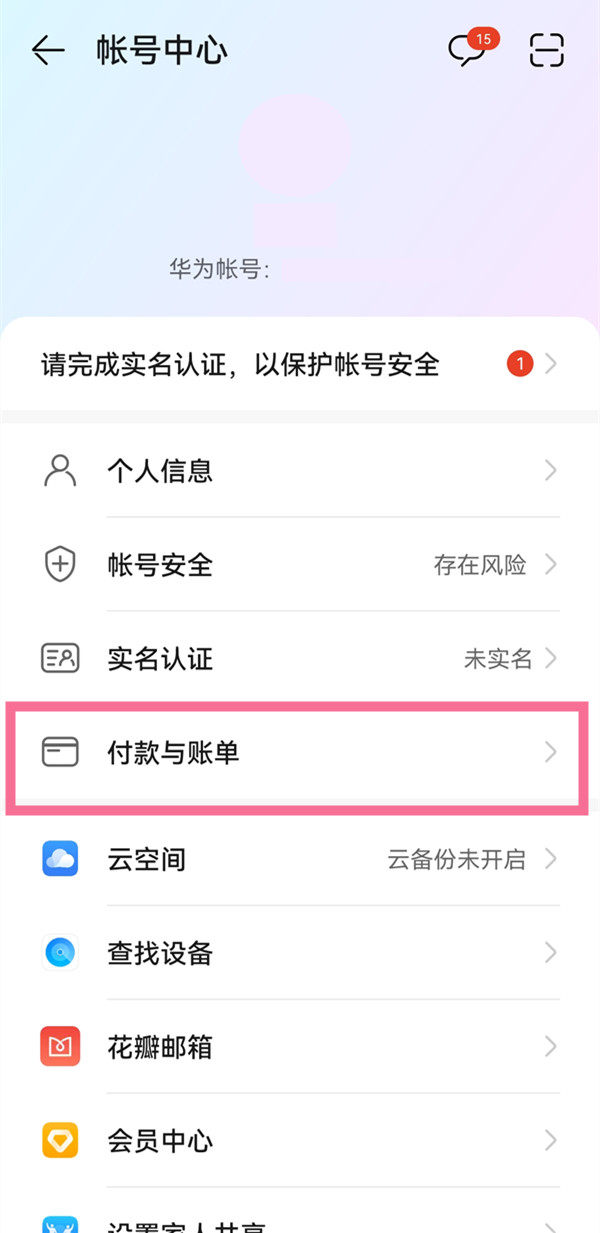This screenshot has height=1233, width=600.
Task: Open 帐号安全 settings
Action: click(x=300, y=565)
